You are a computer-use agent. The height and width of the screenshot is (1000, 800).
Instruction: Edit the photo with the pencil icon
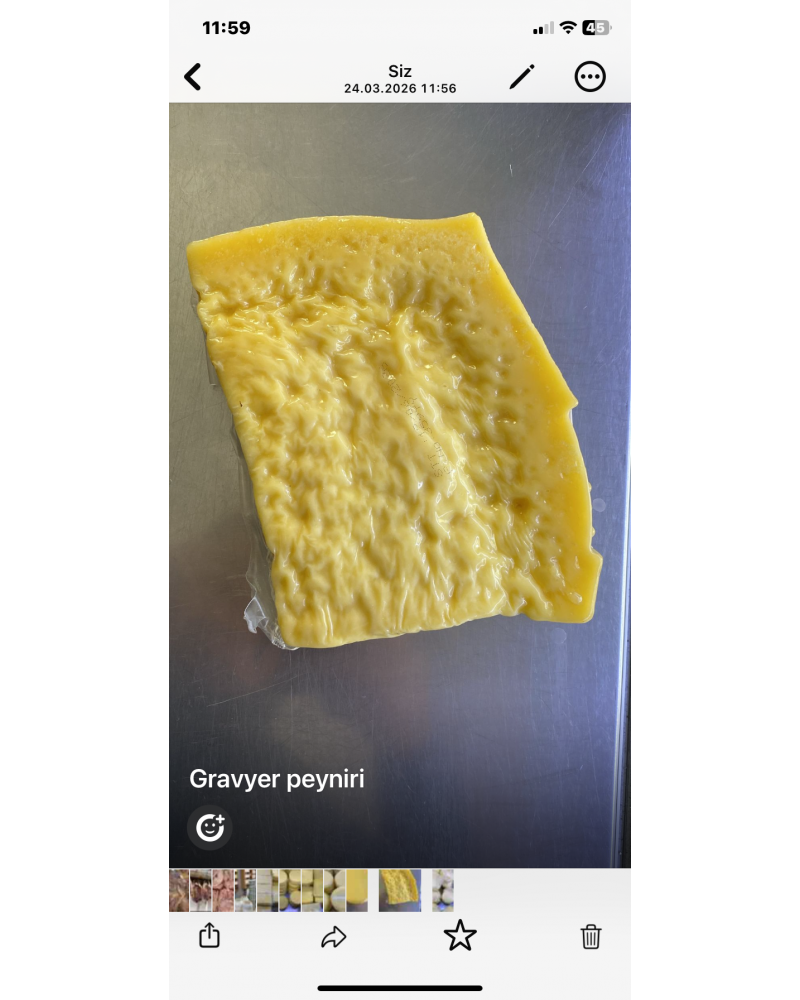click(x=522, y=77)
